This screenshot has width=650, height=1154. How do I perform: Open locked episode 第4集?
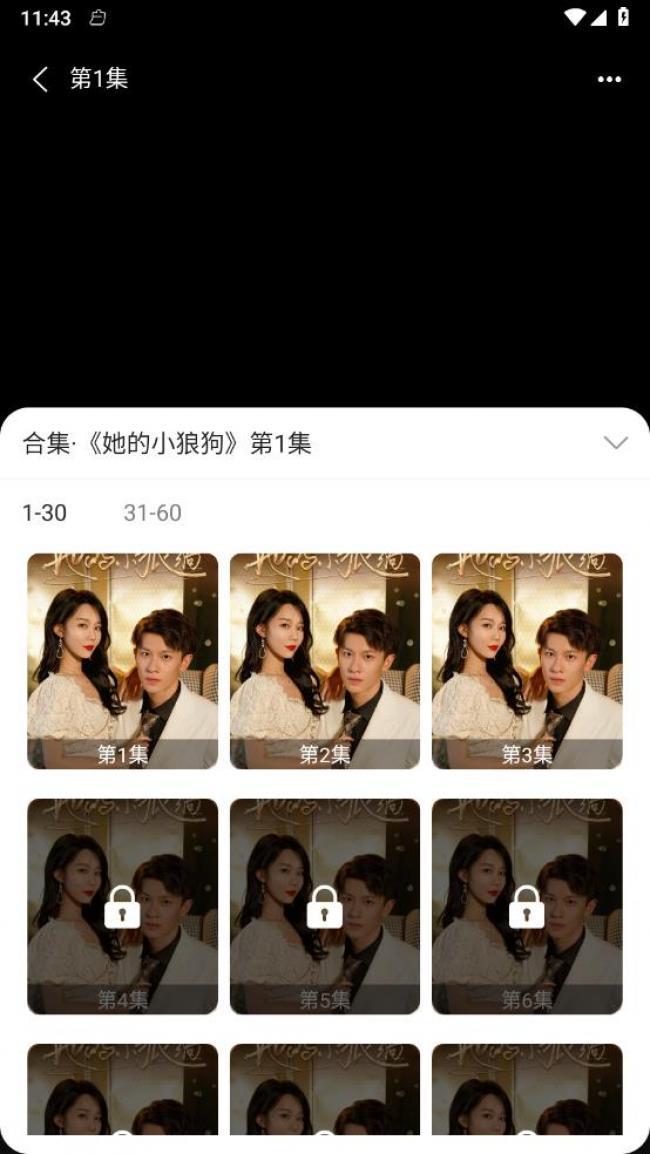122,906
